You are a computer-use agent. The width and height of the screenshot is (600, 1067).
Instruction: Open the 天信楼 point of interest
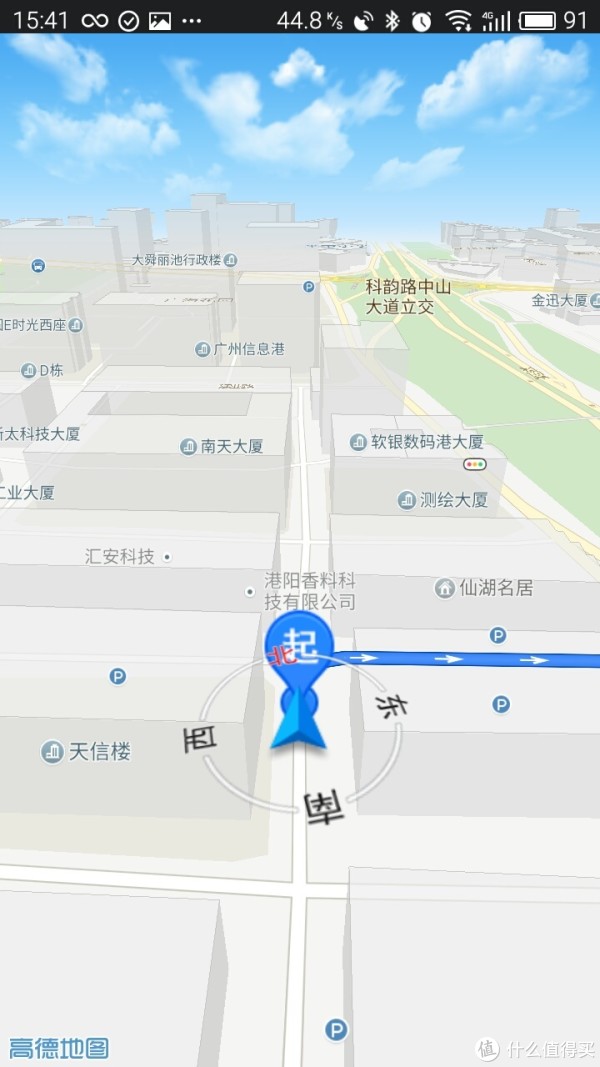[85, 752]
